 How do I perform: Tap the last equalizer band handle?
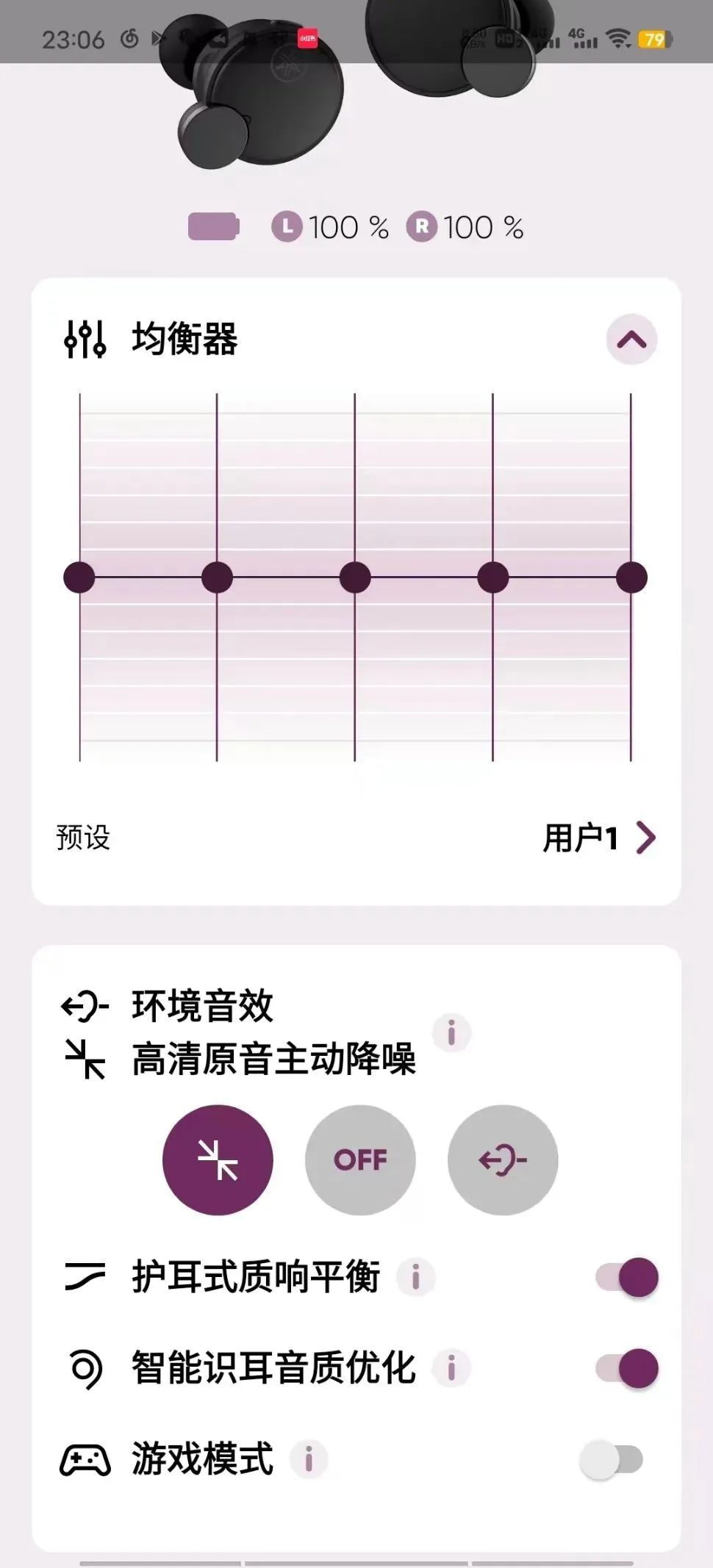click(x=631, y=578)
